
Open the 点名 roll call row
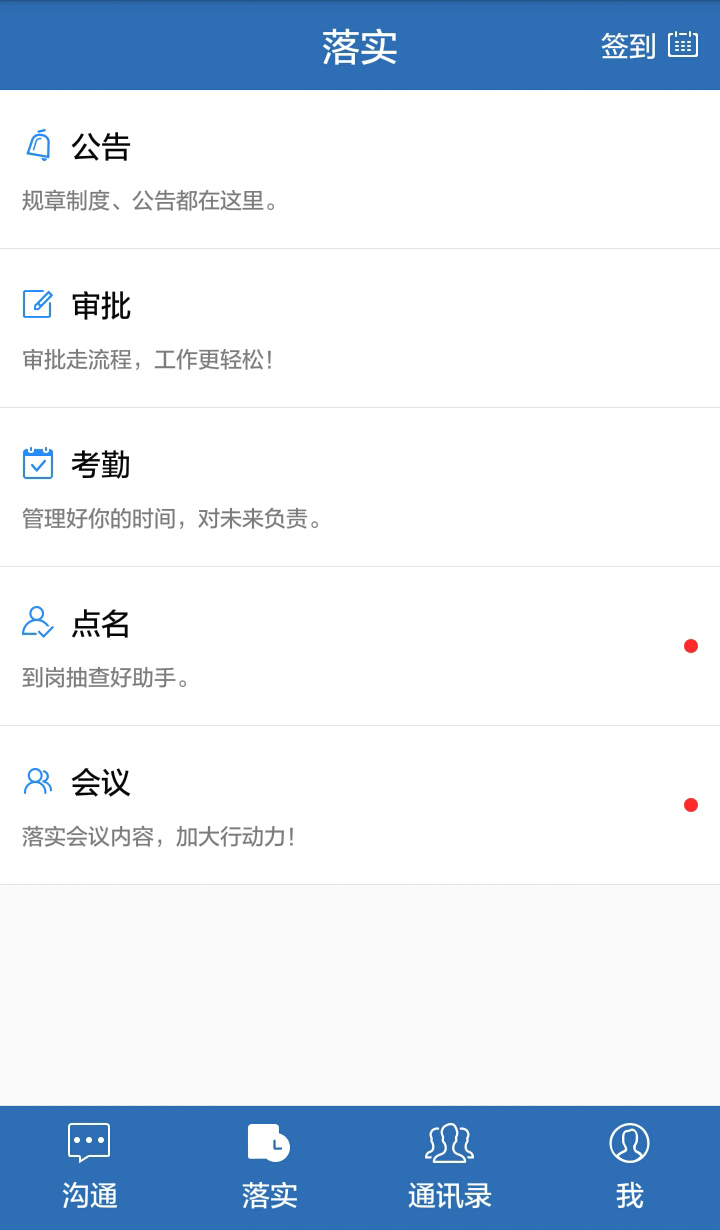pyautogui.click(x=360, y=647)
